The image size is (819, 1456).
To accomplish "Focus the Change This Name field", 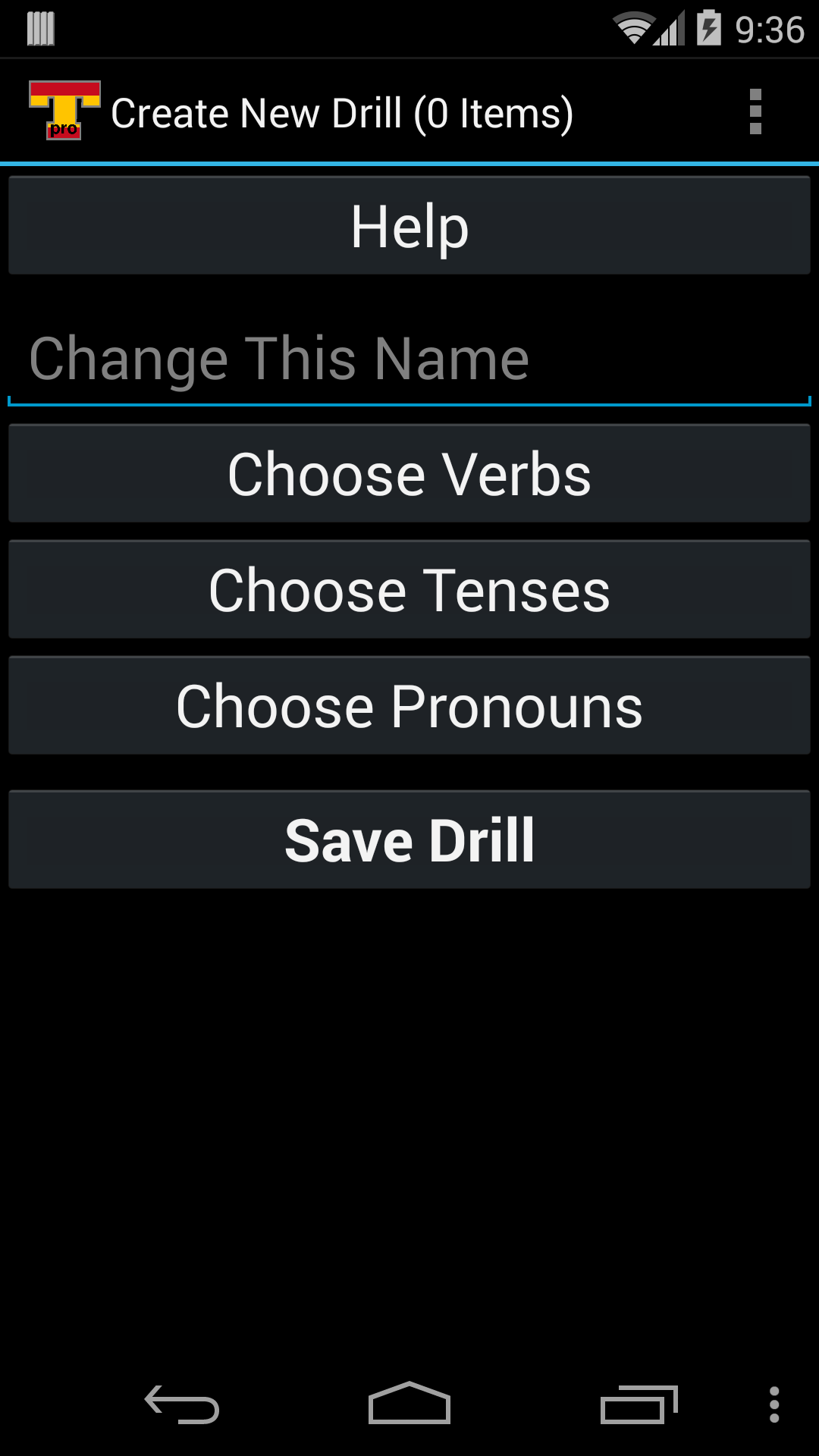I will pyautogui.click(x=409, y=358).
